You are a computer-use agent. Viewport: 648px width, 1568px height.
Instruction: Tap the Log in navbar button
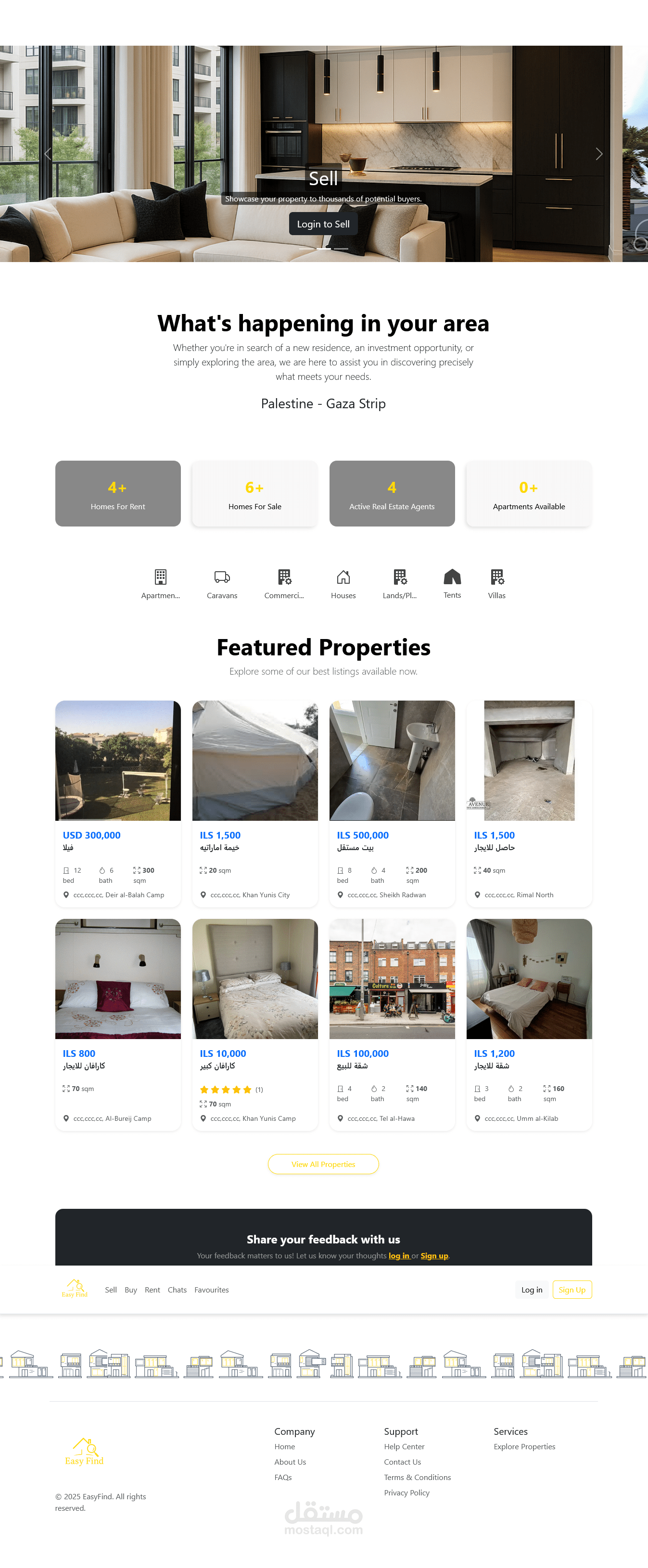click(x=531, y=1289)
